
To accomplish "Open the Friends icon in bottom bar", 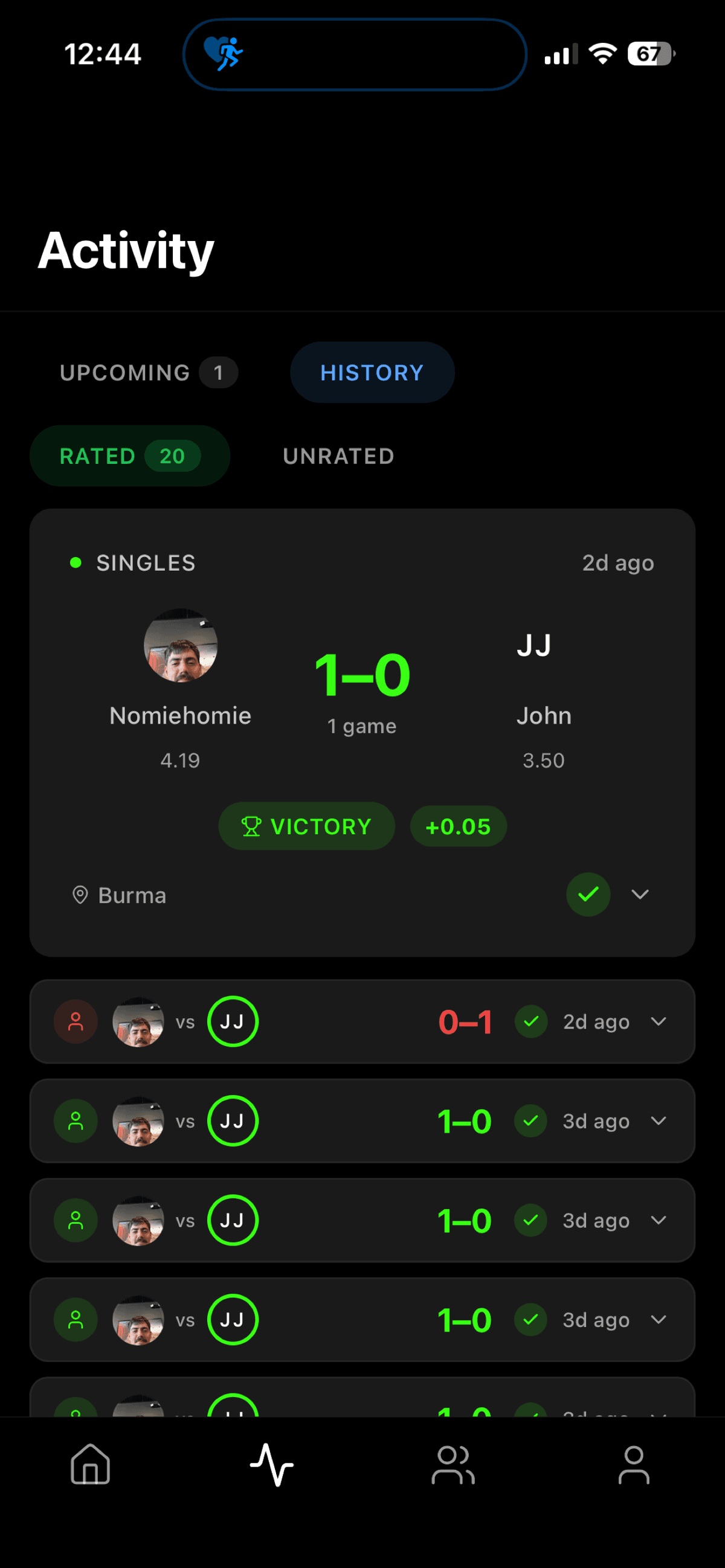I will (x=453, y=1465).
